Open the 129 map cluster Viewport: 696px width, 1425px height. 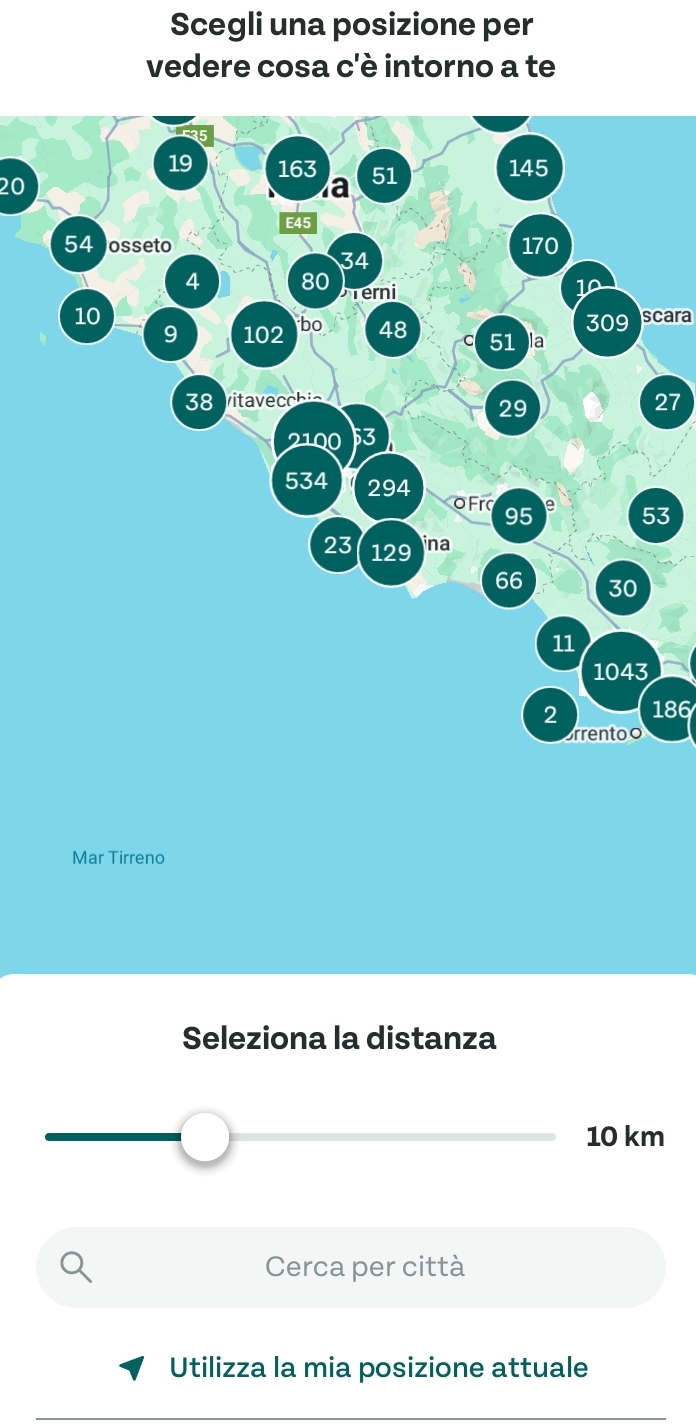[391, 552]
